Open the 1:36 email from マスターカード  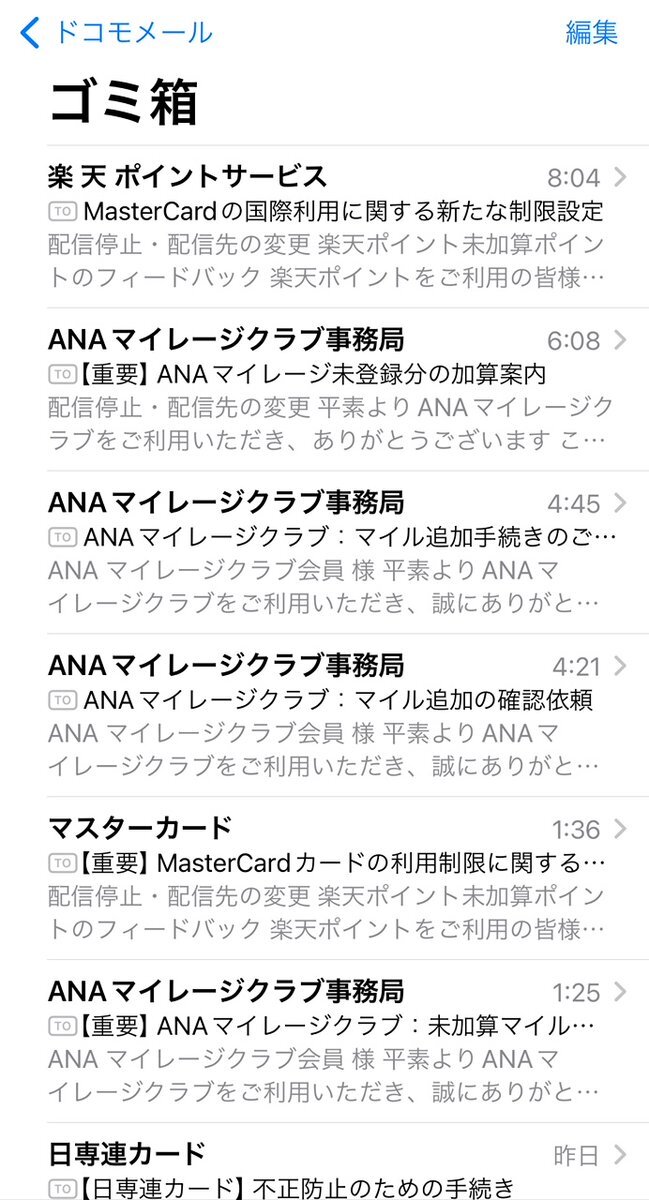click(324, 878)
